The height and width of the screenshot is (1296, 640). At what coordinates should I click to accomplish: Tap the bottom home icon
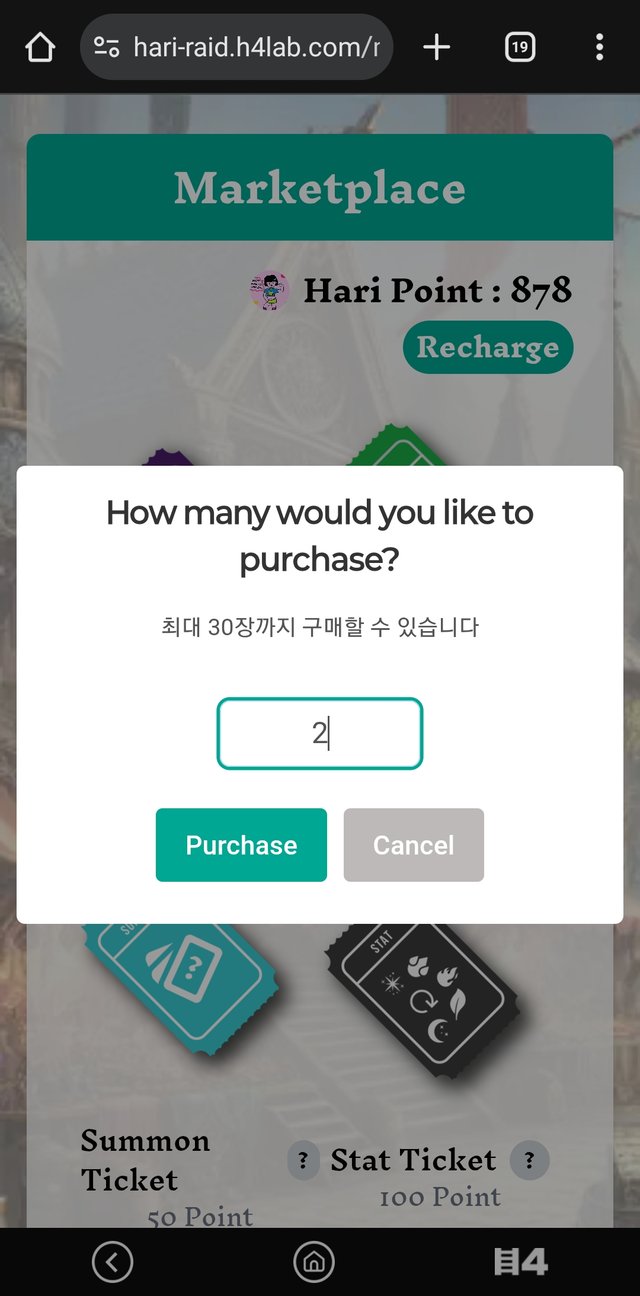pos(313,1262)
